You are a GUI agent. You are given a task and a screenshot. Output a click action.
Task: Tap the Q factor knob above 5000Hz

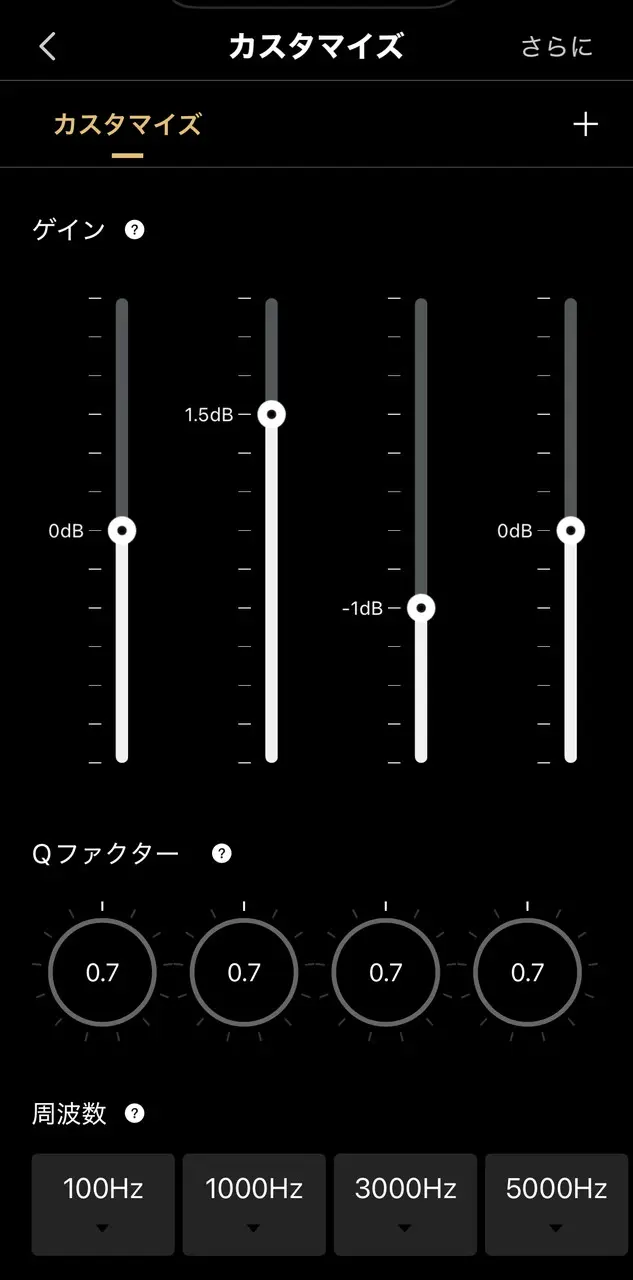coord(527,973)
